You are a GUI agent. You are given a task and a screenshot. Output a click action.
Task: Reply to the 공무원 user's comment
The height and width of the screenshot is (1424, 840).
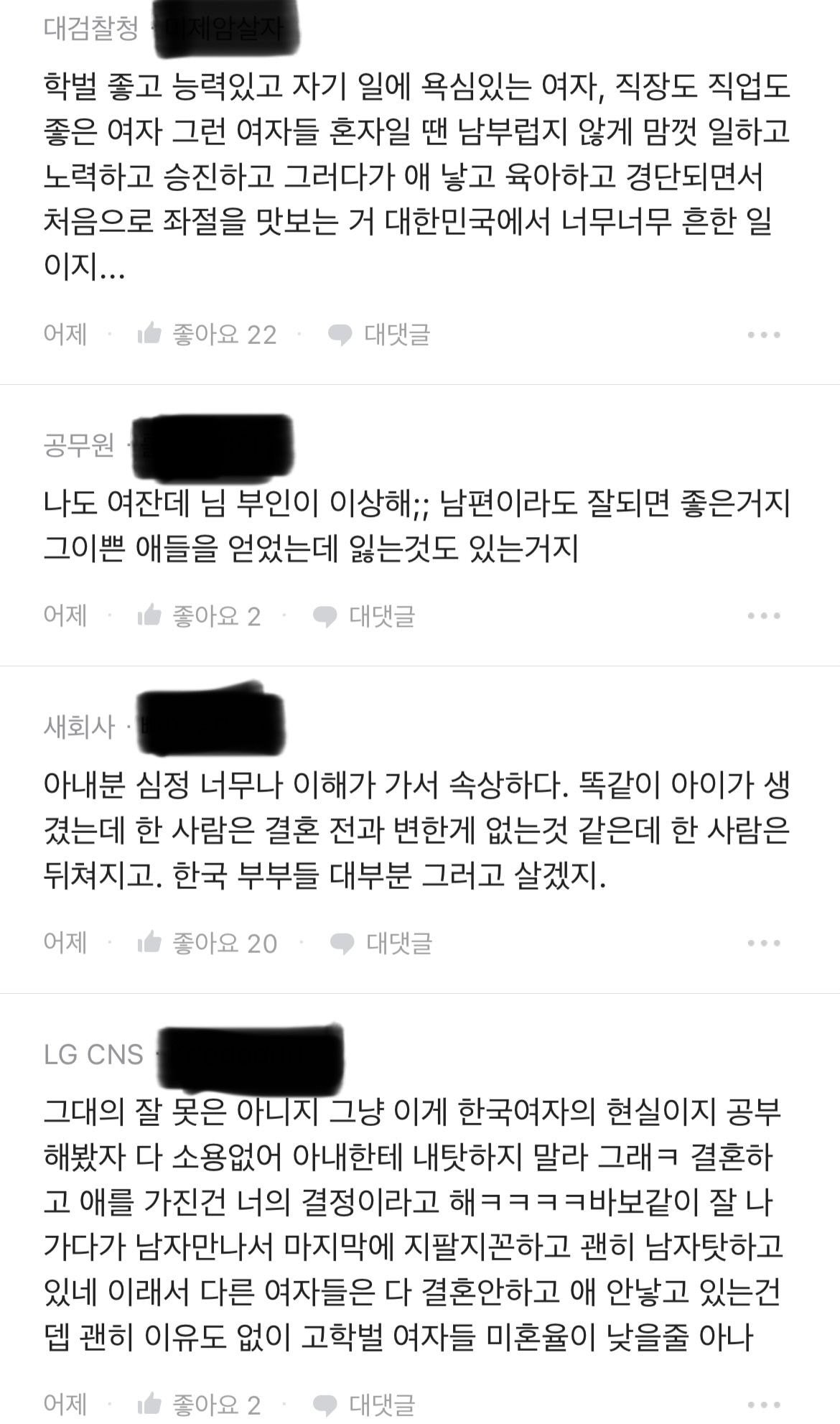(x=364, y=615)
